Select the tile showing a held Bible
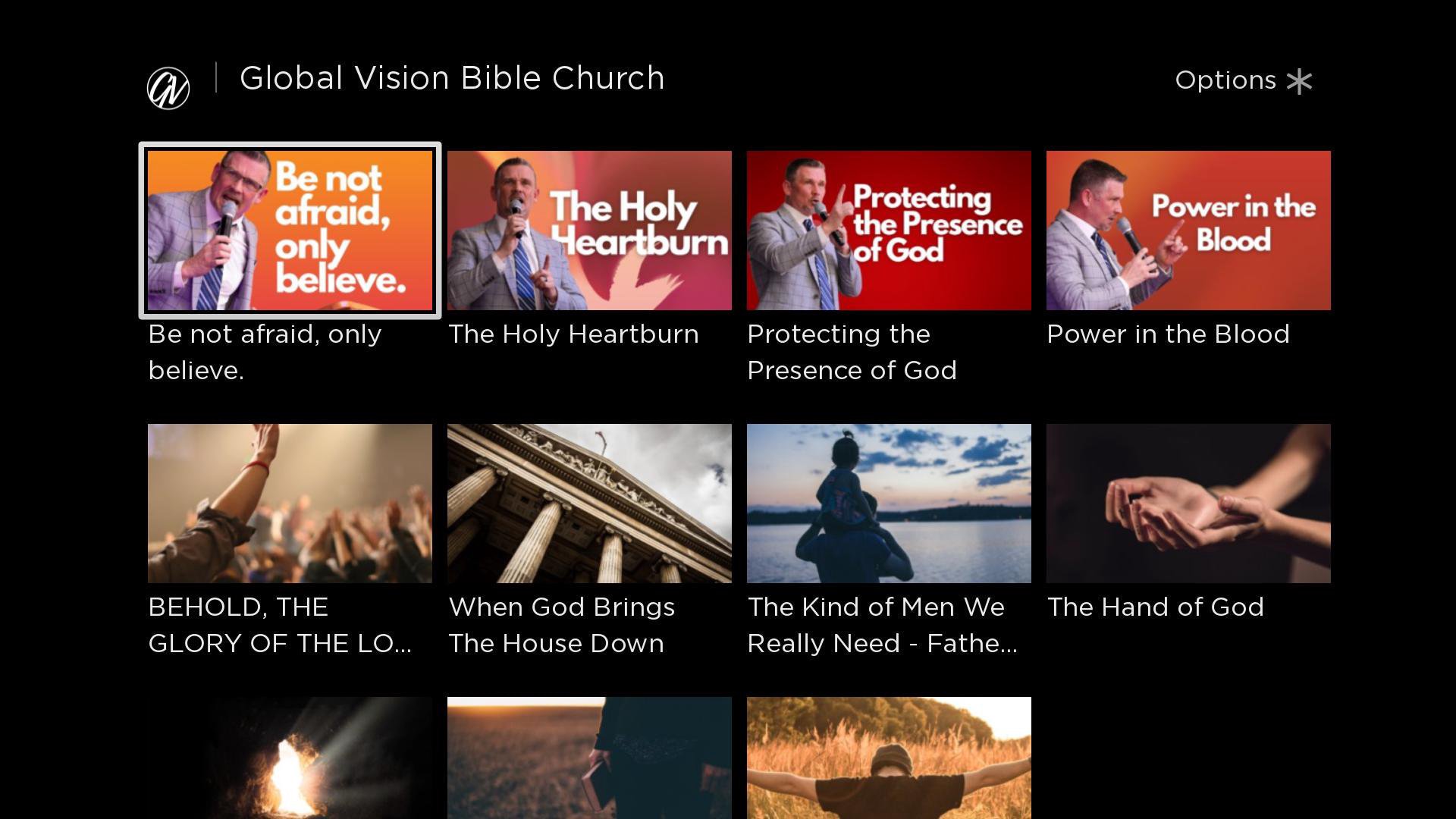 (x=589, y=758)
